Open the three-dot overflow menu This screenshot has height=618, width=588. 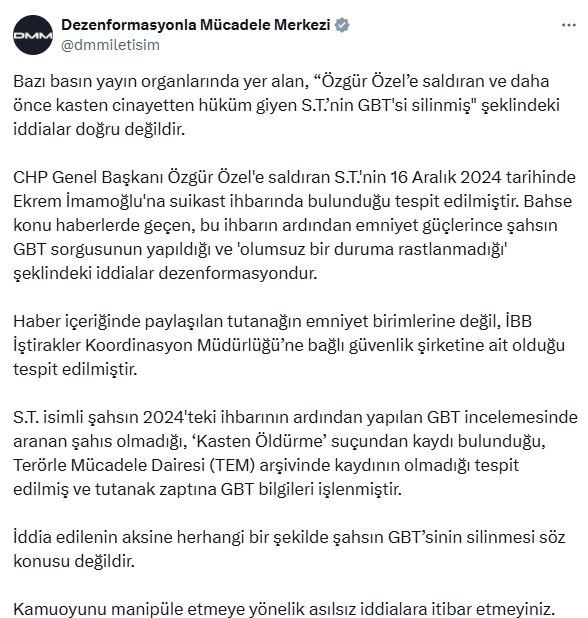point(568,25)
